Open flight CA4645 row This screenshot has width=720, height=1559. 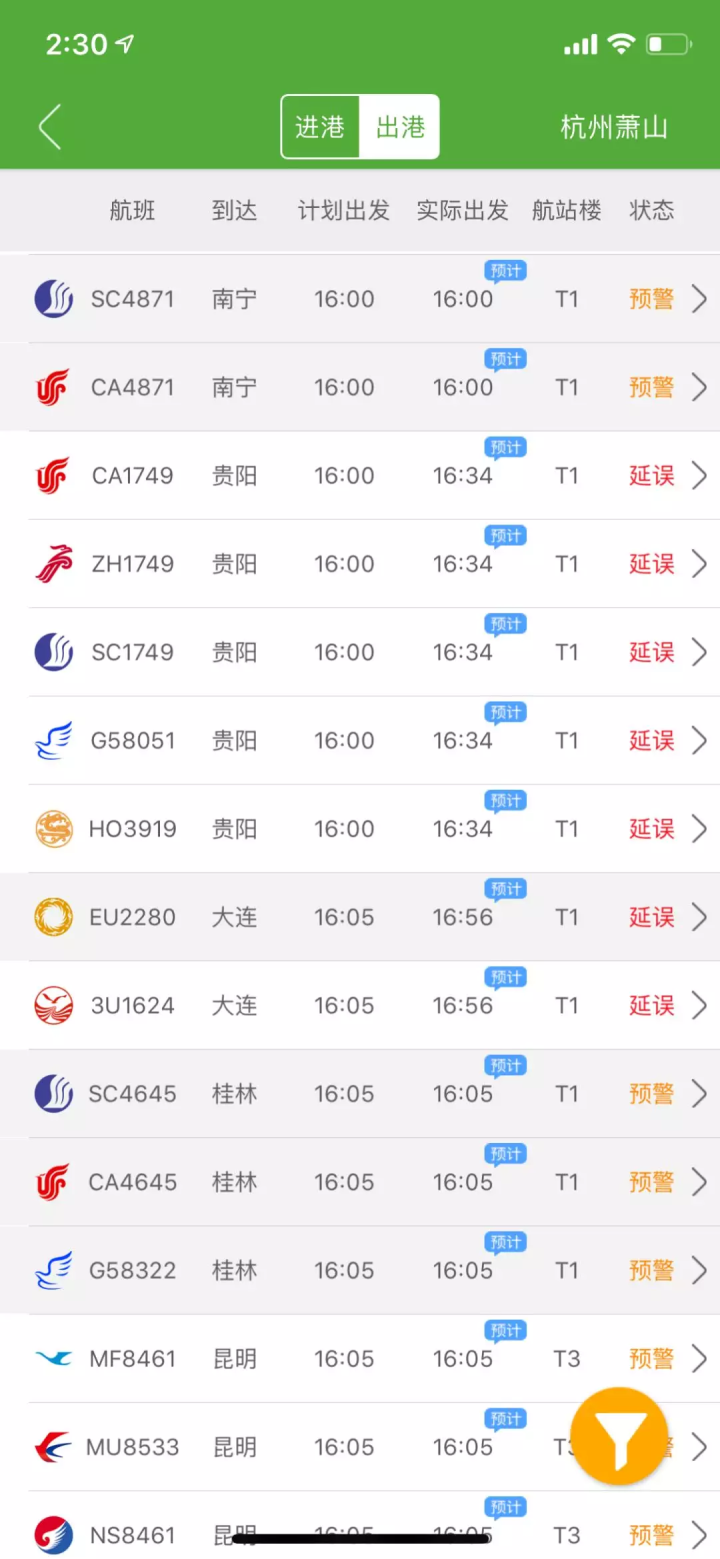[360, 1181]
